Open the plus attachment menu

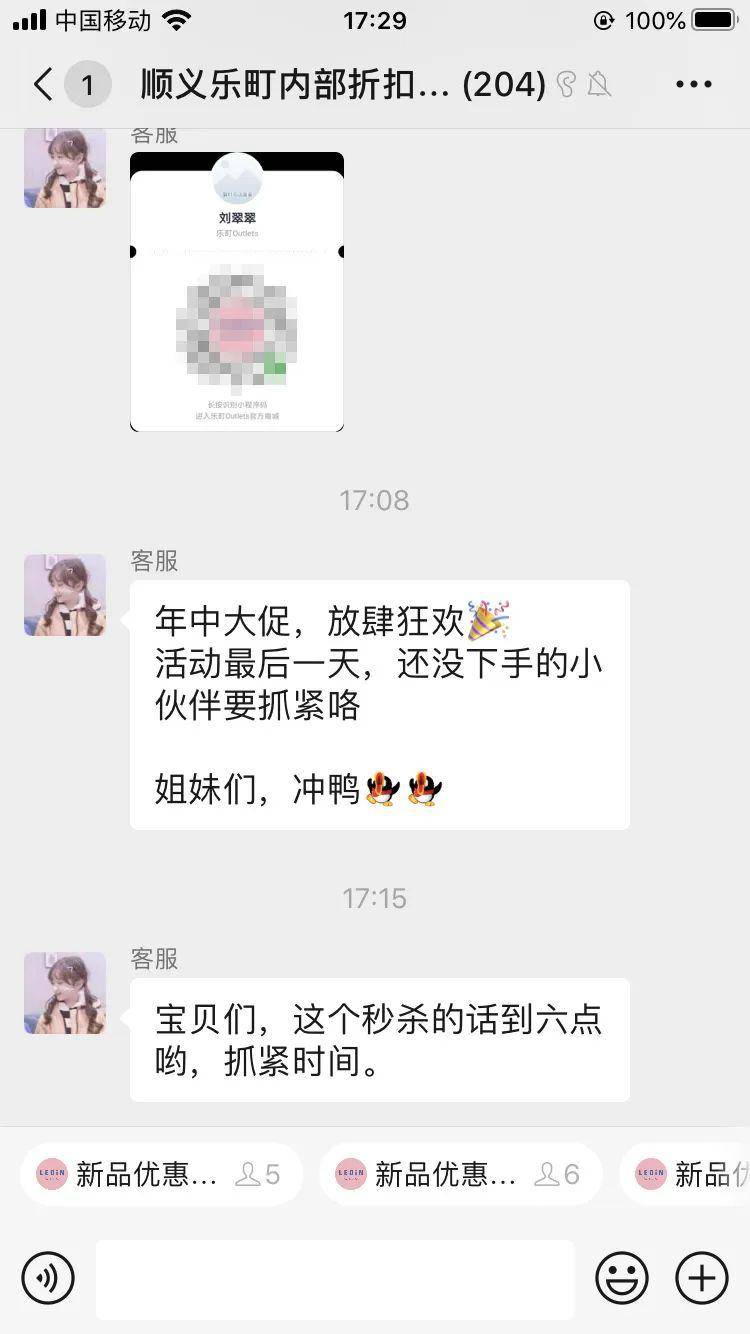coord(702,1278)
